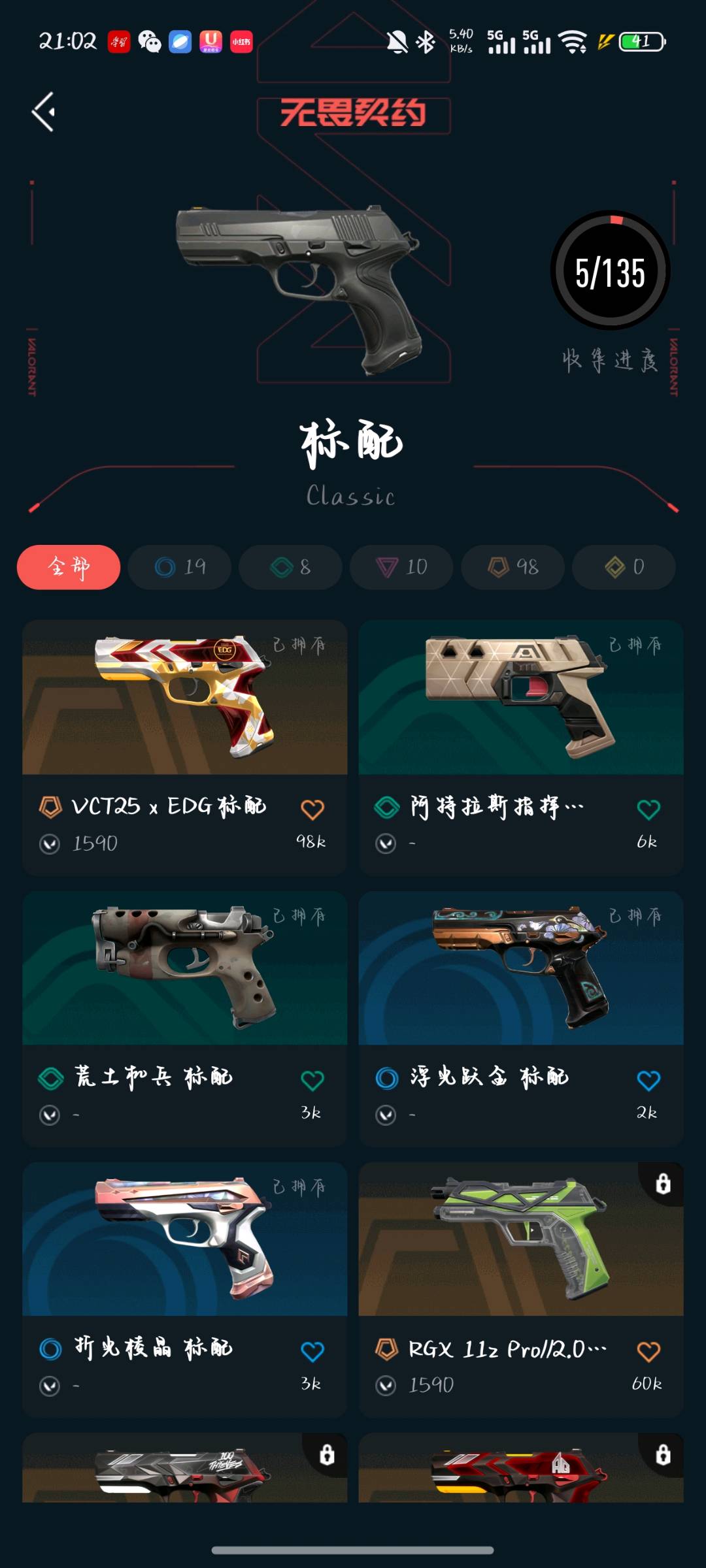Image resolution: width=706 pixels, height=1568 pixels.
Task: Filter skins by the blue tier showing 19
Action: tap(180, 567)
